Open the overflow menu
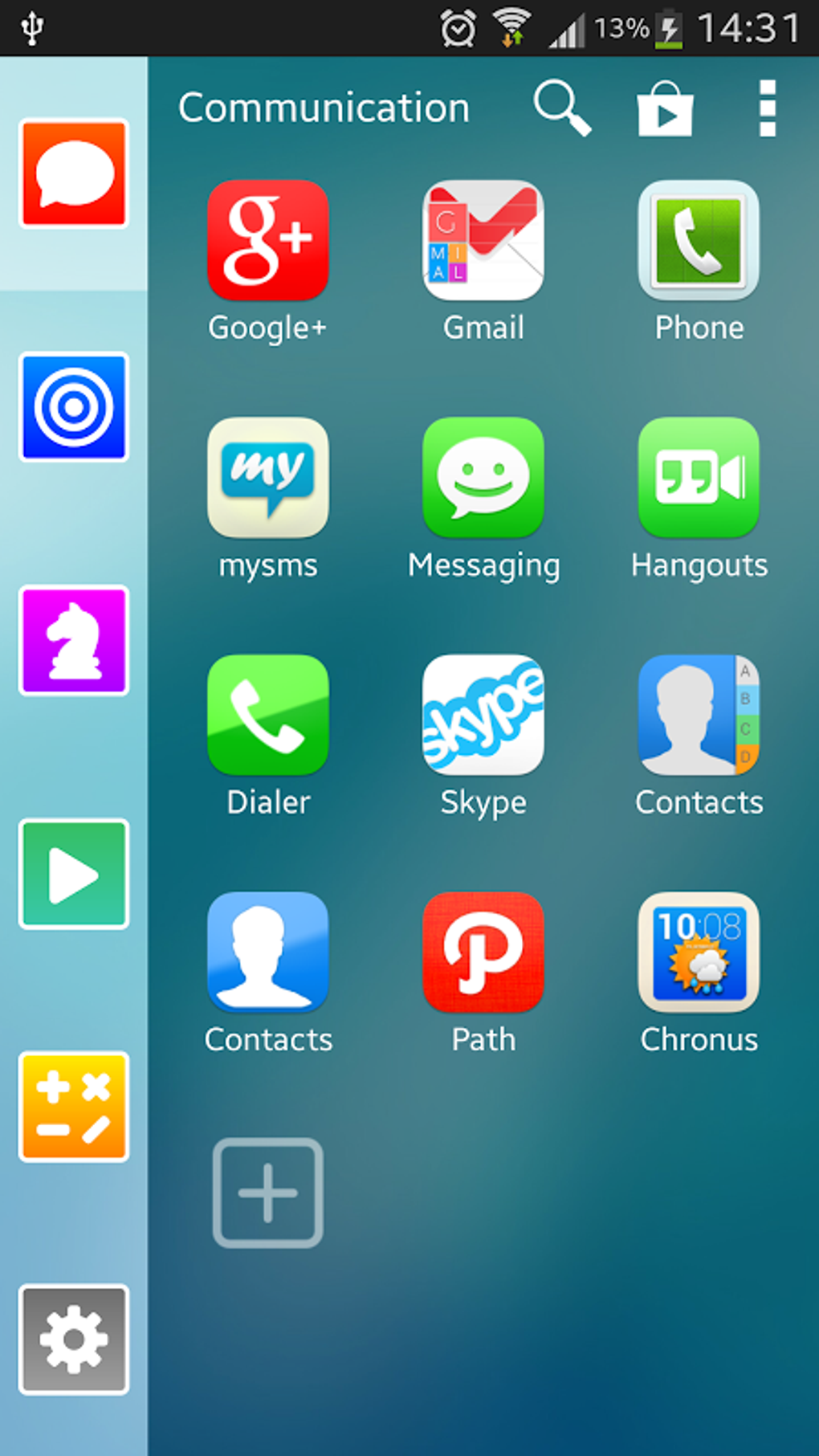 coord(767,108)
